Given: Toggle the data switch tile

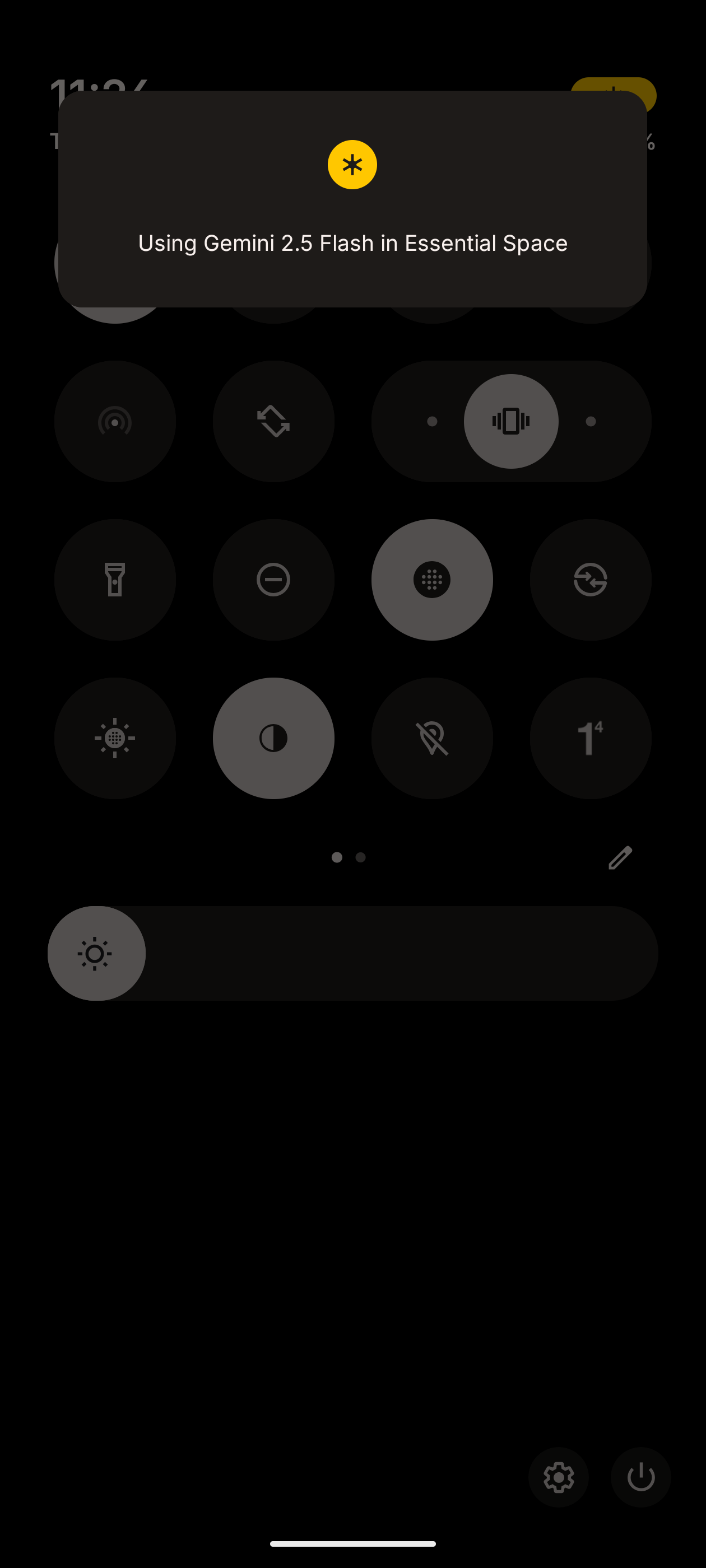Looking at the screenshot, I should point(590,580).
